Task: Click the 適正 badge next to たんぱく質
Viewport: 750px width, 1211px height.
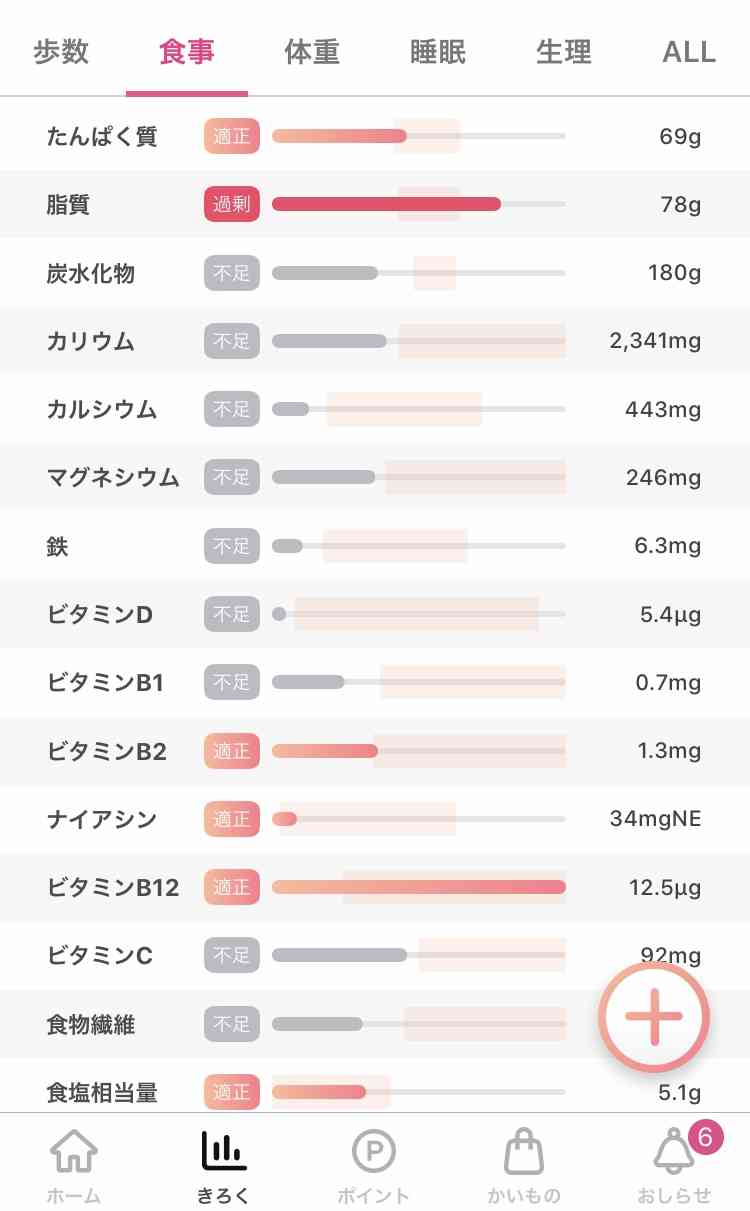Action: coord(231,136)
